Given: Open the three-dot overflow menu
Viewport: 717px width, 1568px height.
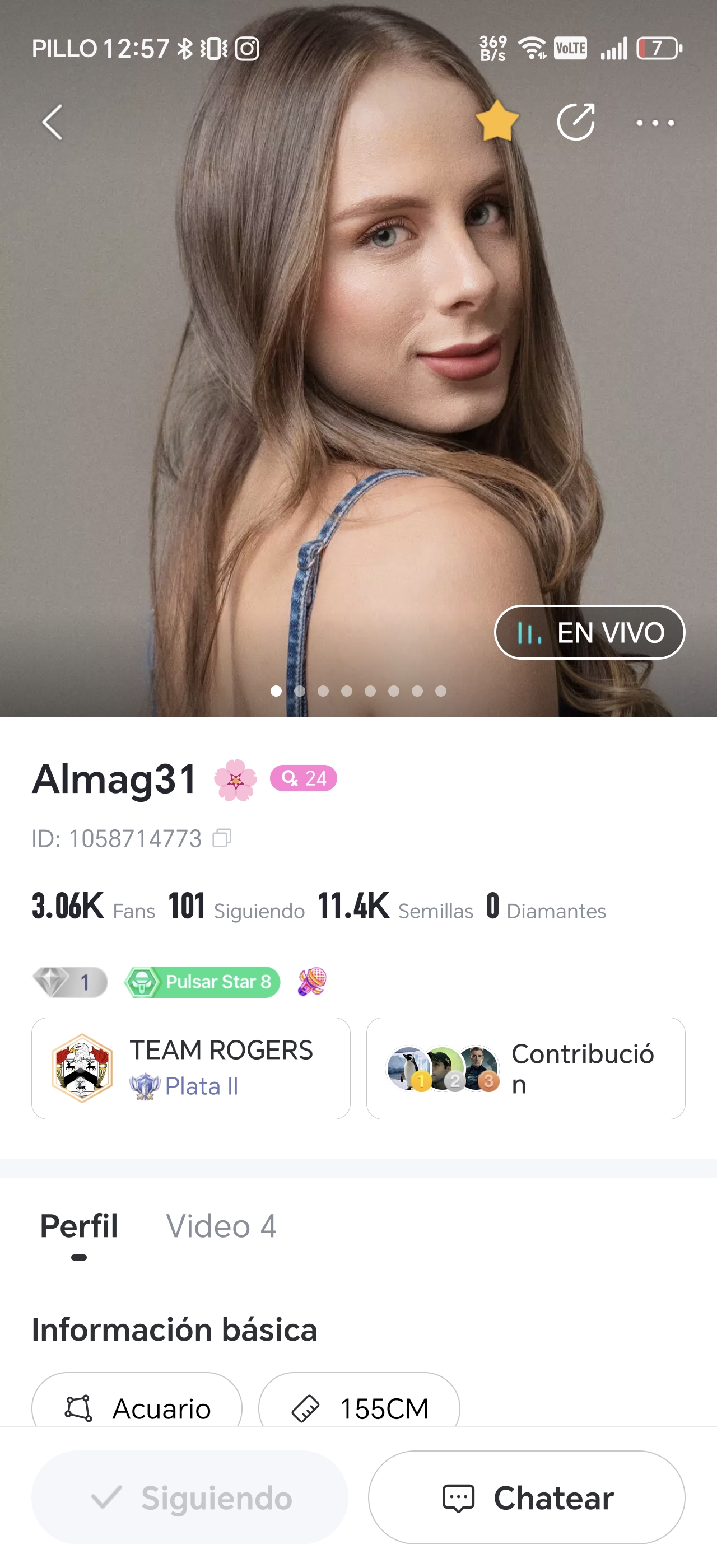Looking at the screenshot, I should (655, 123).
